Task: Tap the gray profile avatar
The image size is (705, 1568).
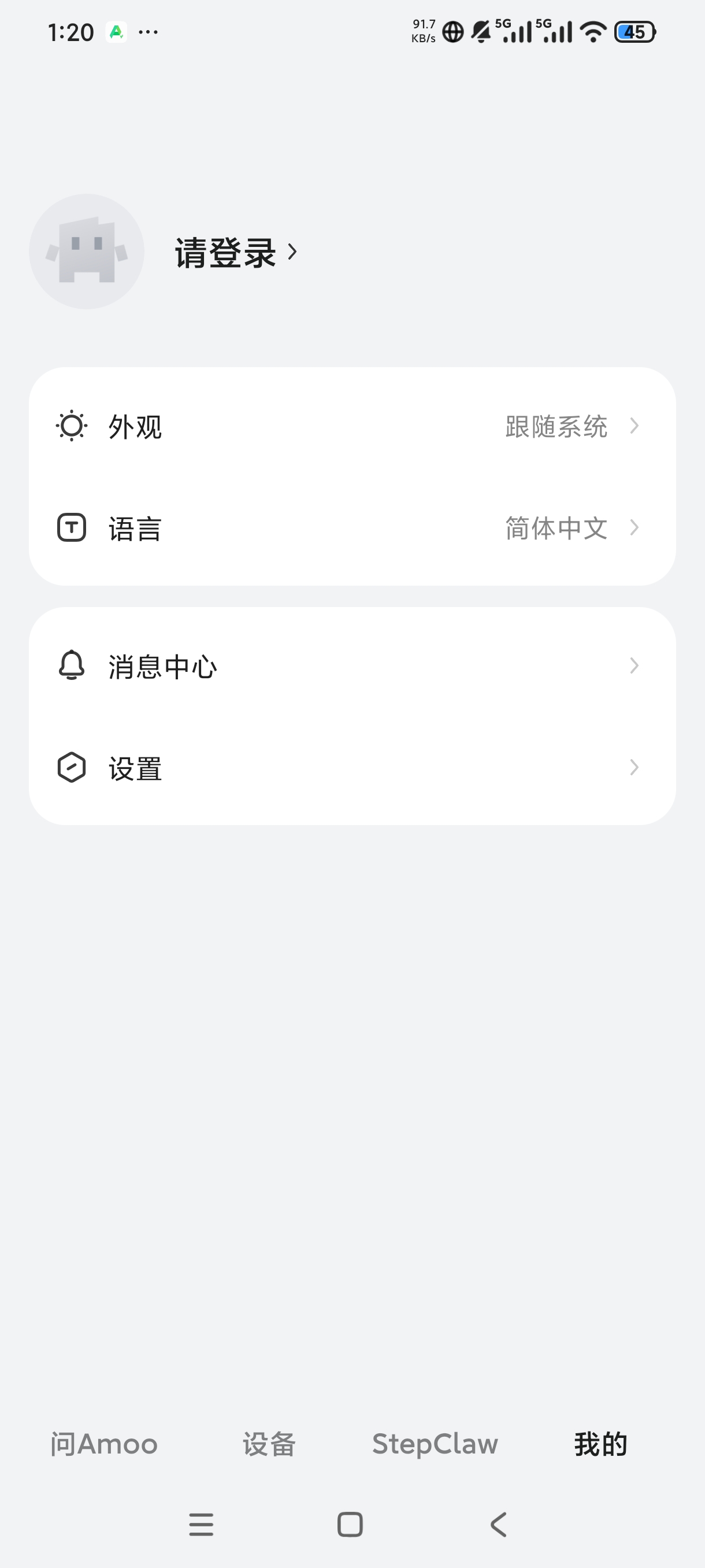Action: pyautogui.click(x=86, y=252)
